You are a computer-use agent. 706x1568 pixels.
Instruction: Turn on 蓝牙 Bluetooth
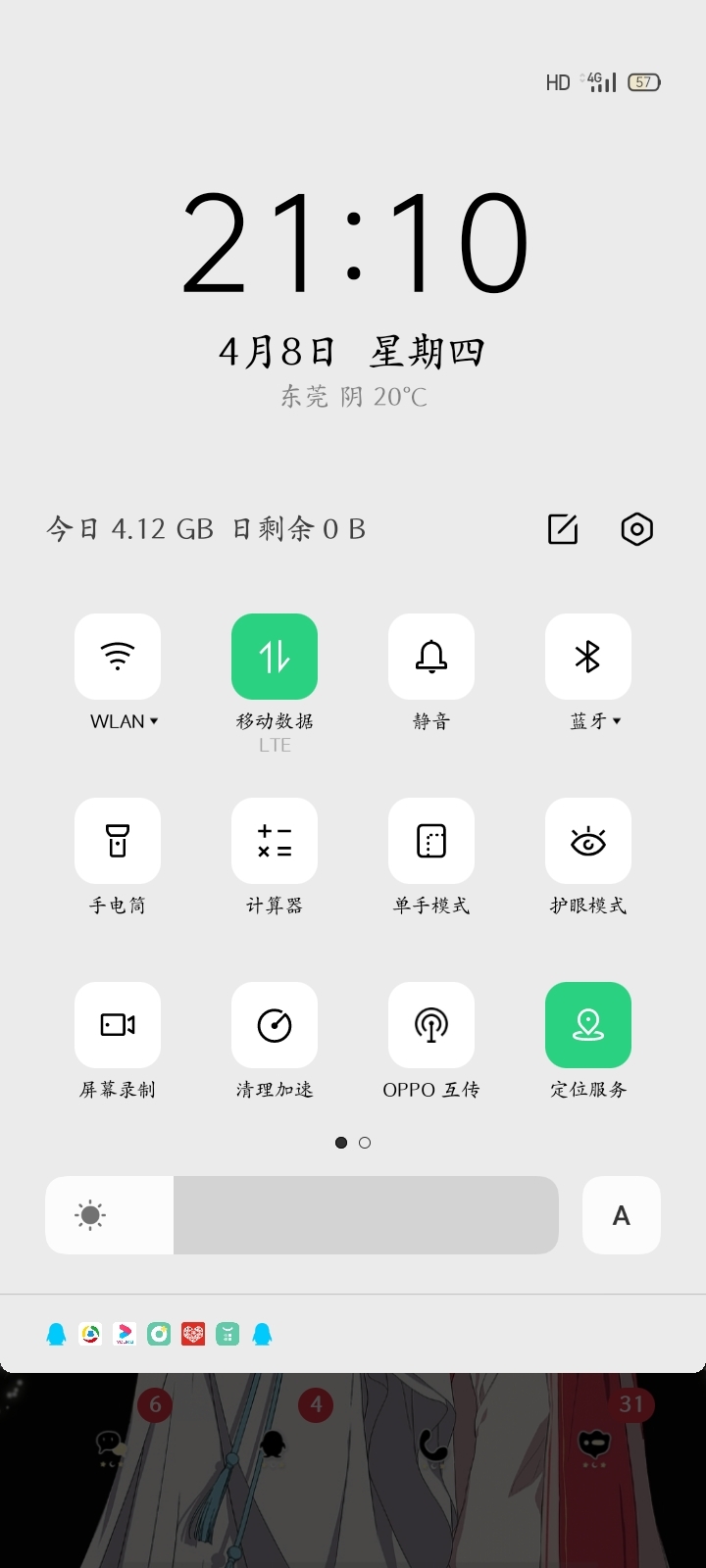coord(588,657)
